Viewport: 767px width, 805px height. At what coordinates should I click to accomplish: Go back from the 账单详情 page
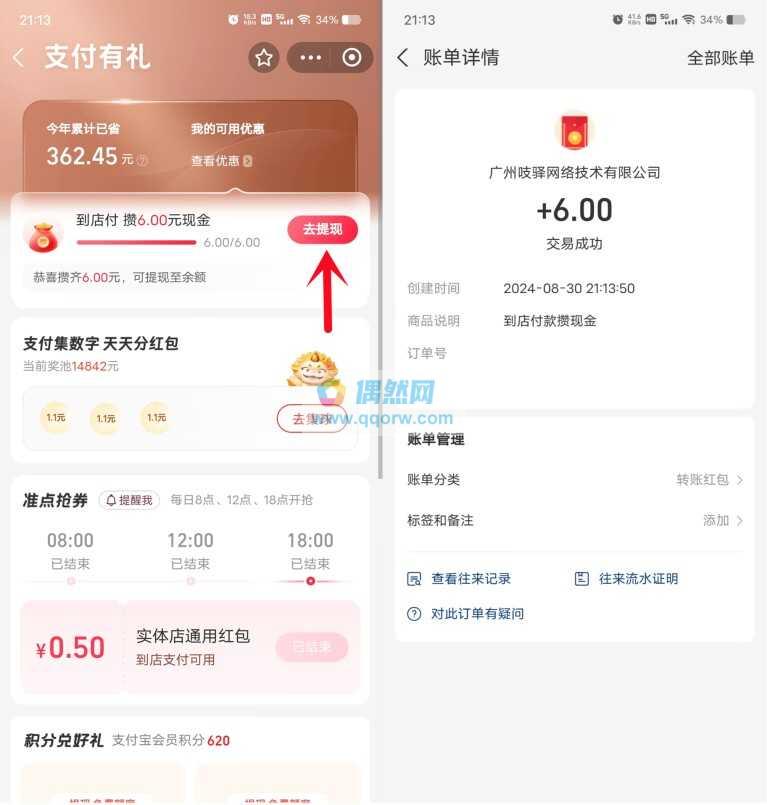click(403, 58)
